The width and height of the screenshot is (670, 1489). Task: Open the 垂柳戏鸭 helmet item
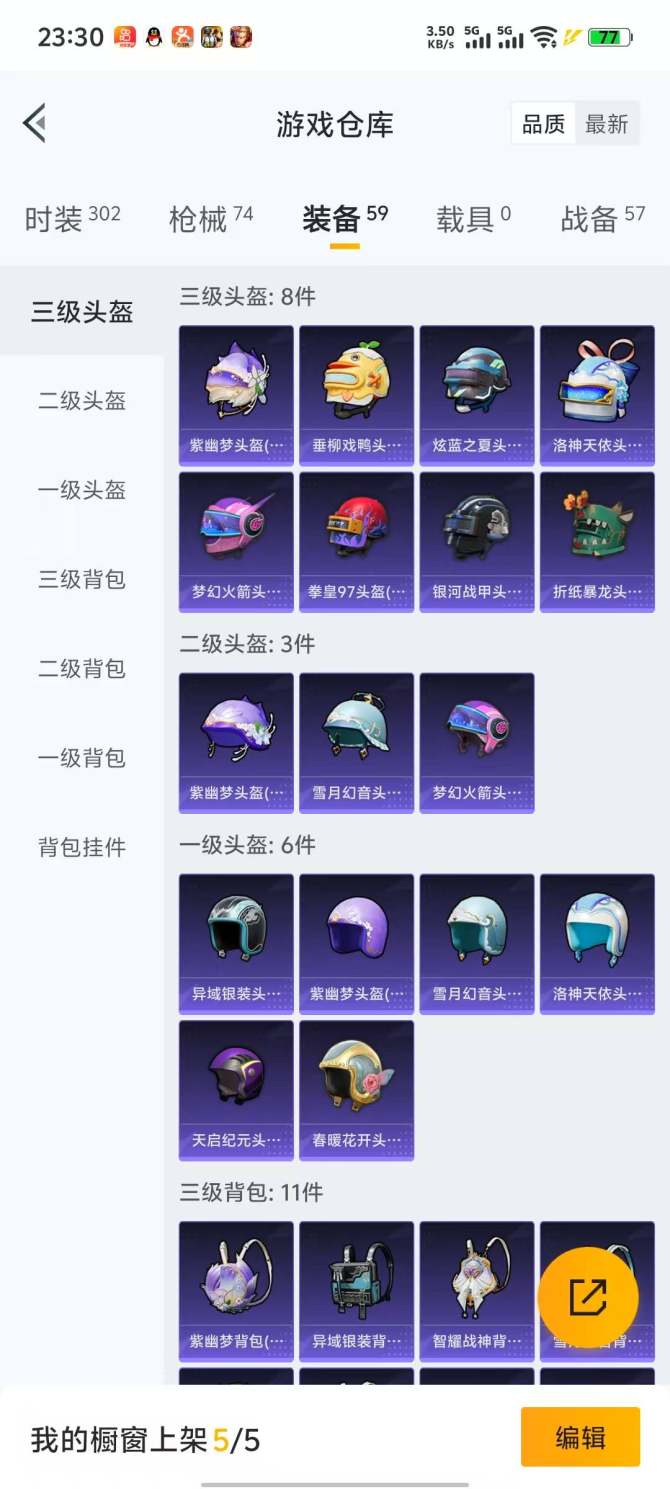356,394
